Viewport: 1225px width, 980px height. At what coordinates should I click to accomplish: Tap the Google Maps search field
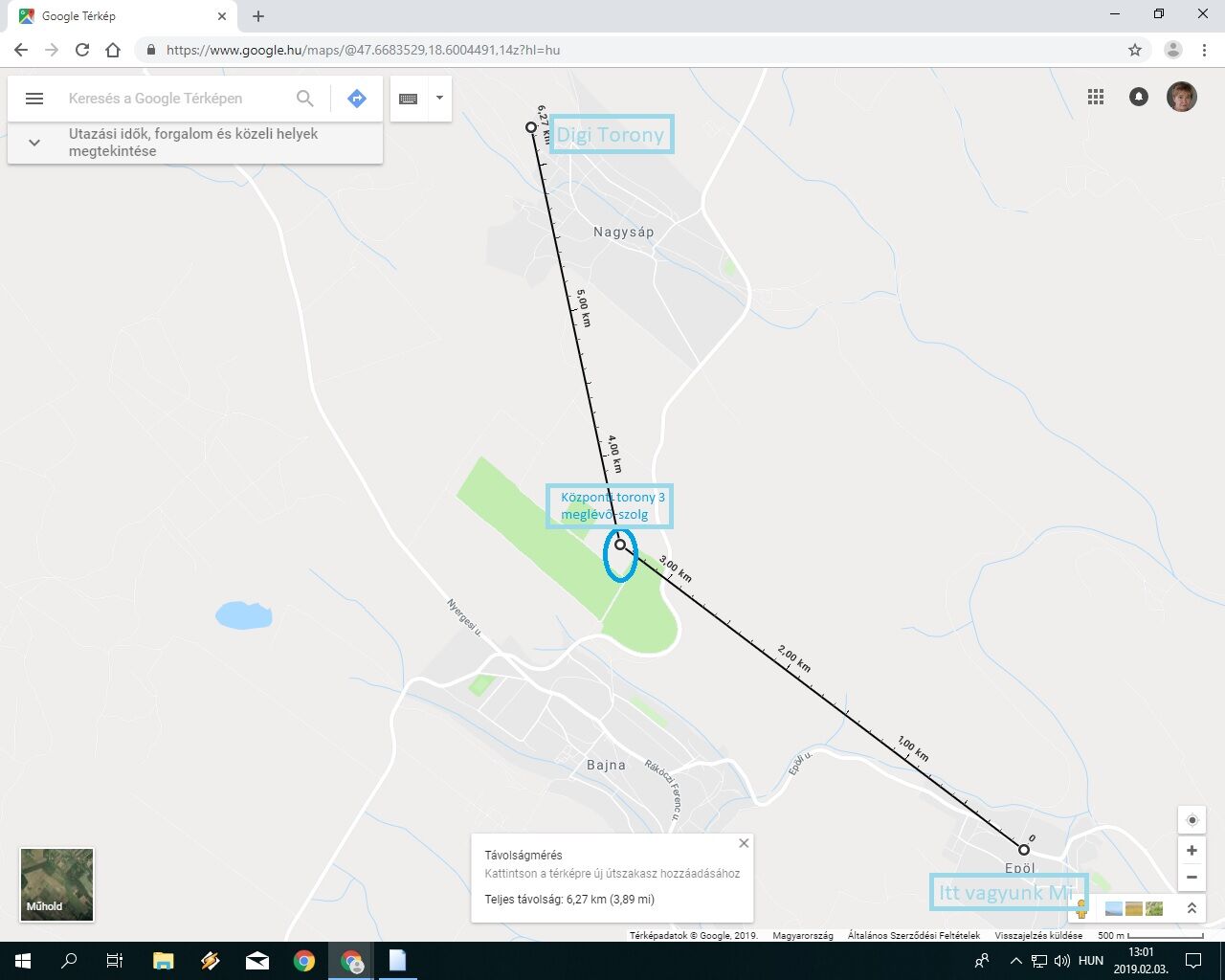coord(172,99)
